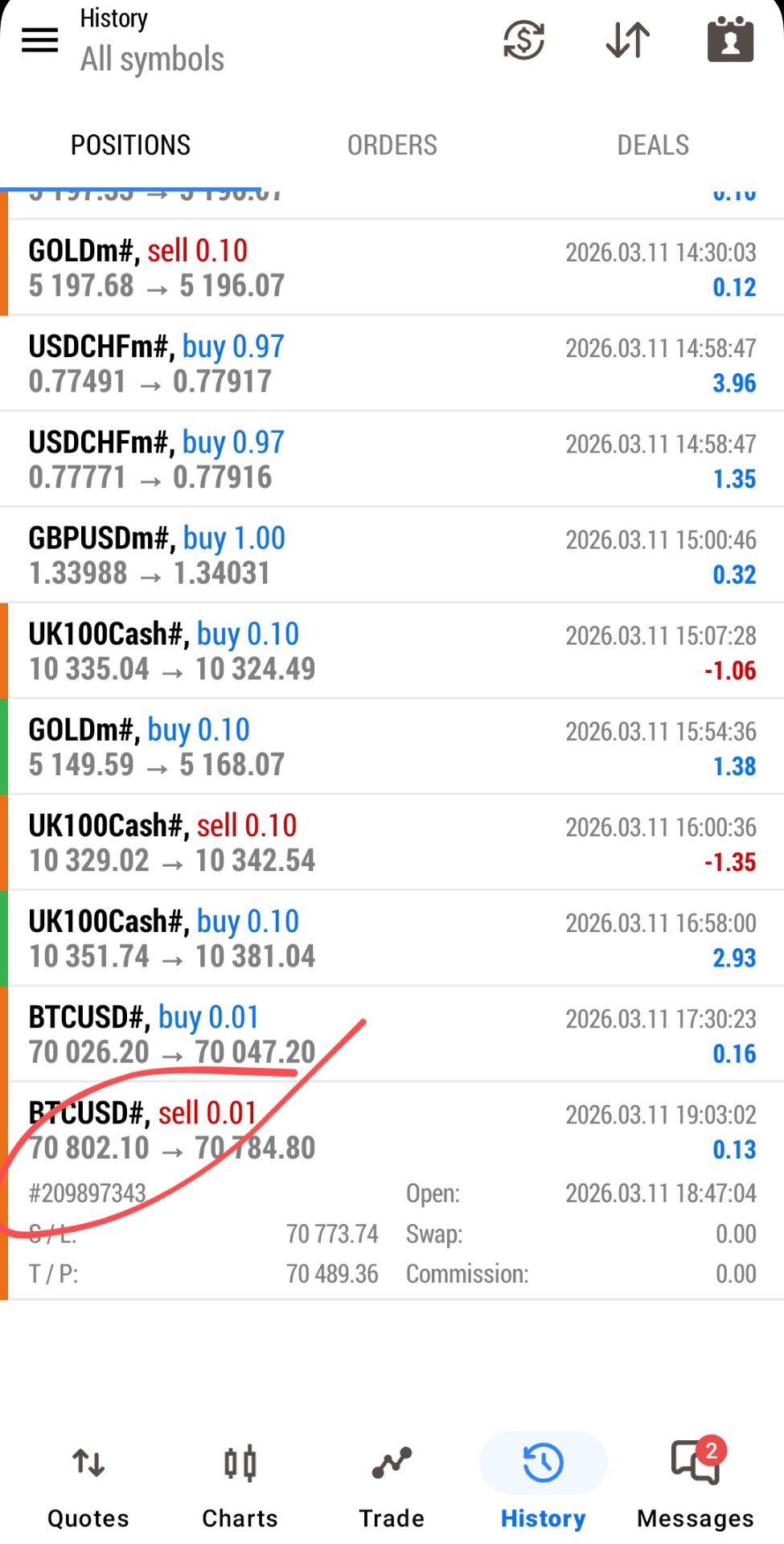Open the currency symbol filter icon

point(523,40)
